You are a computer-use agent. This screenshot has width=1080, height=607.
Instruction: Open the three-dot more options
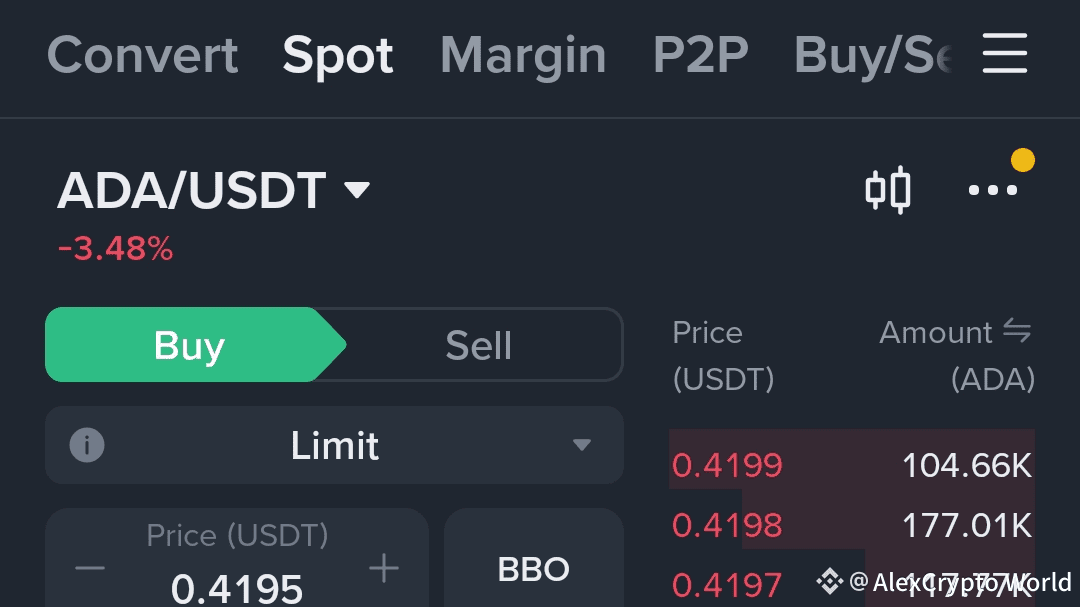point(993,189)
